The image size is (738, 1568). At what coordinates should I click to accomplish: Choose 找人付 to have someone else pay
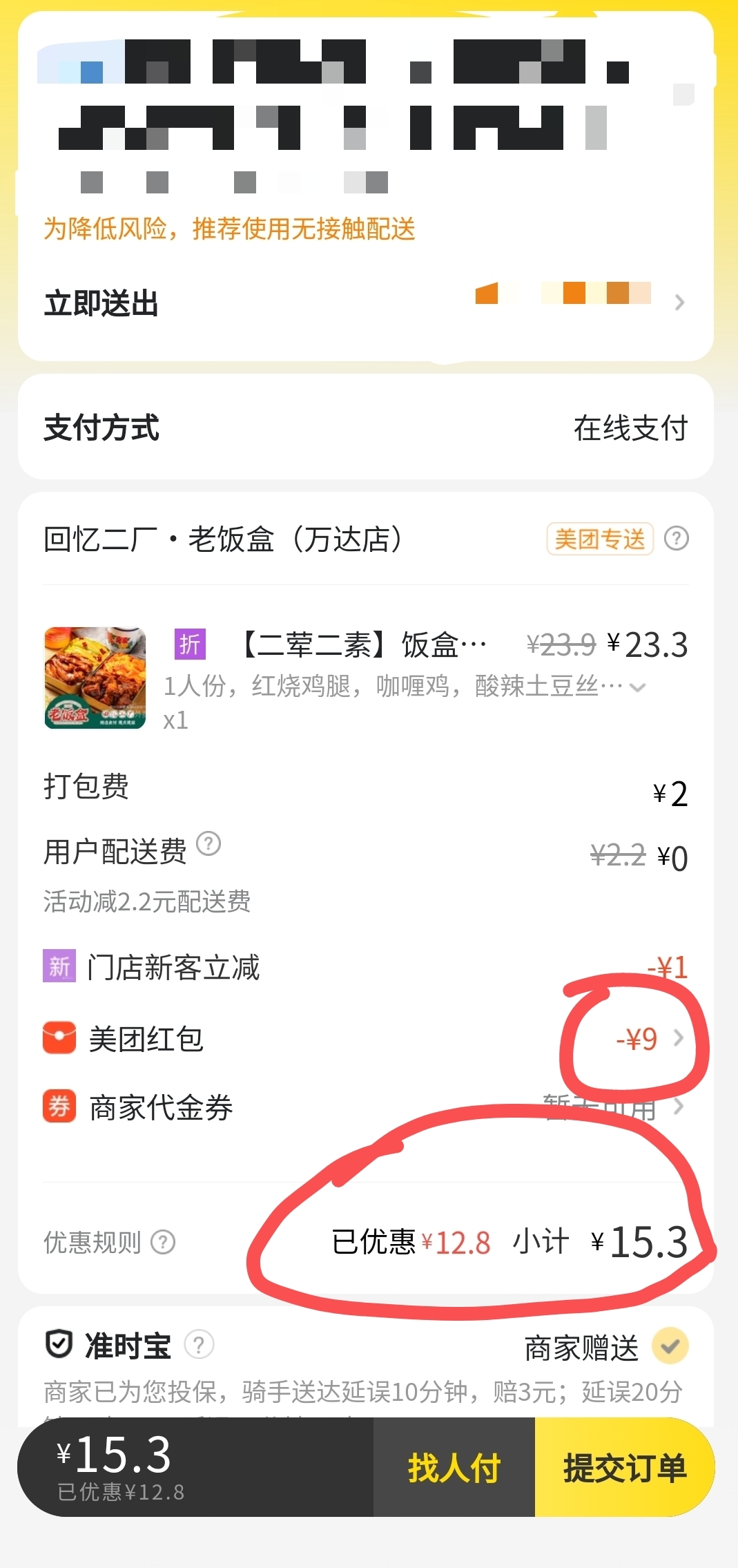pos(454,1467)
